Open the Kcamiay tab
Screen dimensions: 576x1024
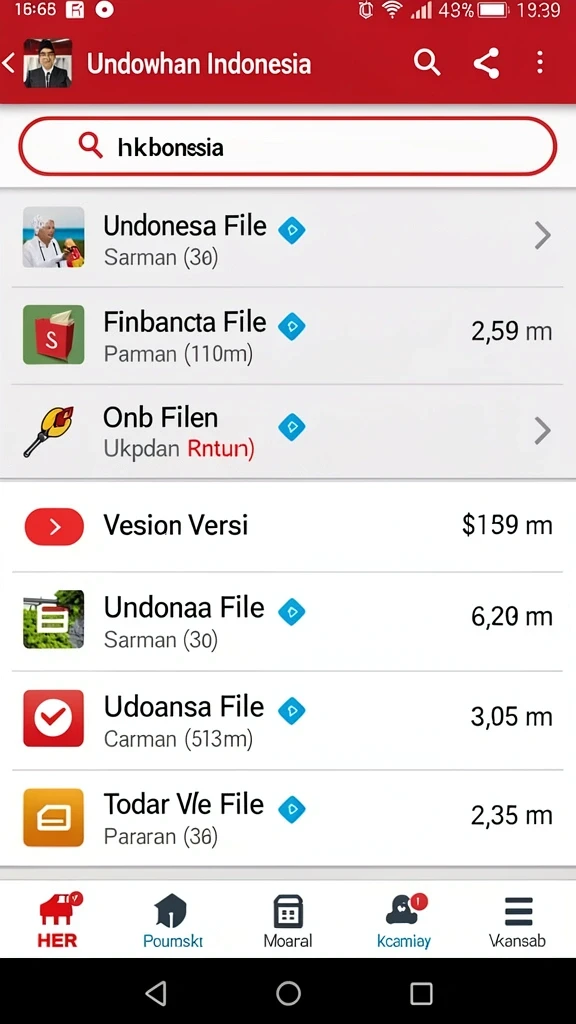pyautogui.click(x=404, y=920)
